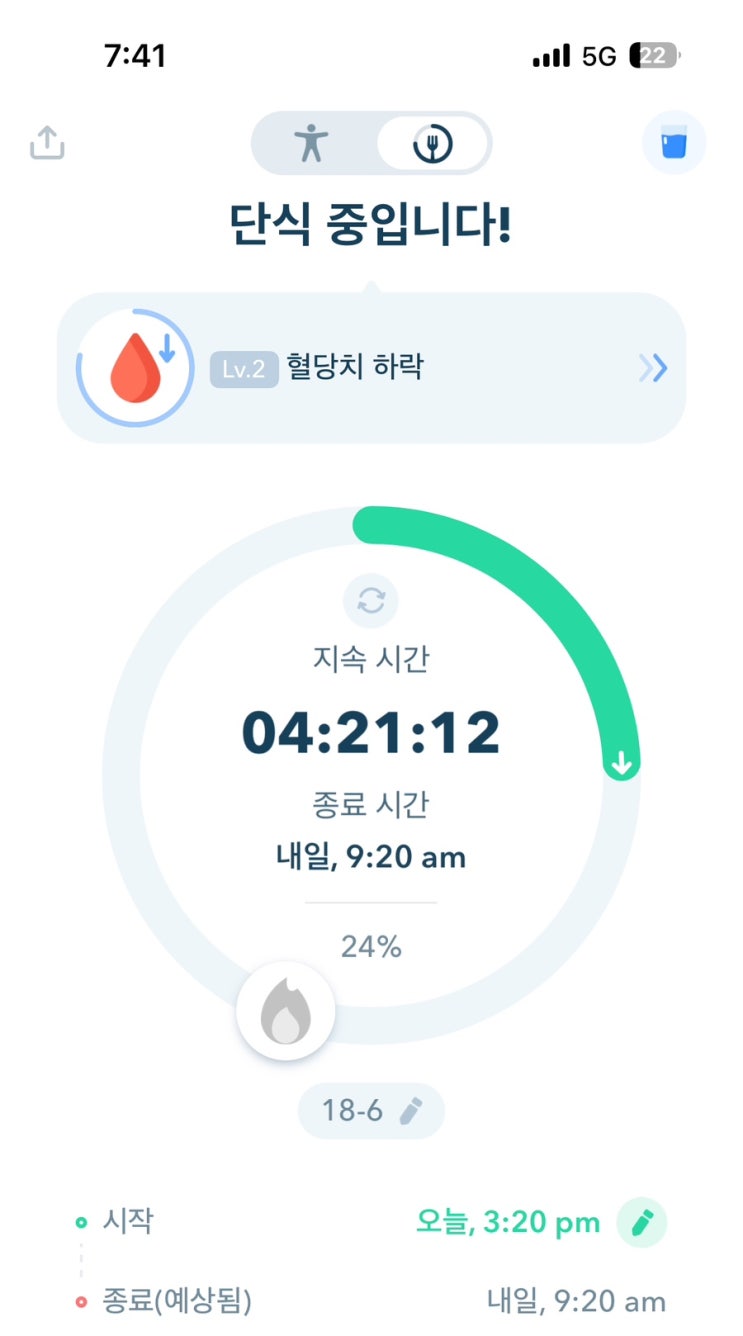Viewport: 743px width, 1336px height.
Task: Open the Lv.2 혈당치 하락 stage card
Action: [371, 368]
